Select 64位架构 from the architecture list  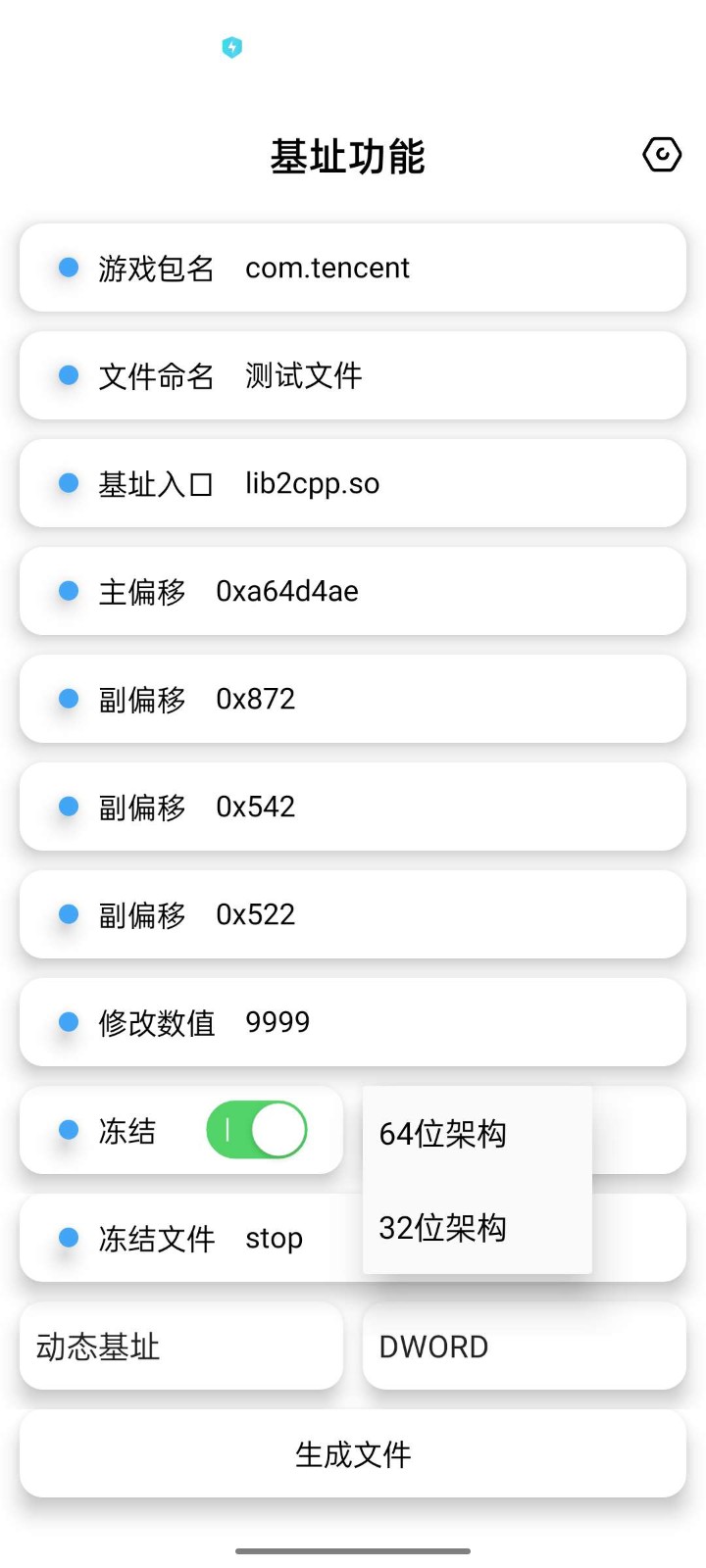click(442, 1134)
